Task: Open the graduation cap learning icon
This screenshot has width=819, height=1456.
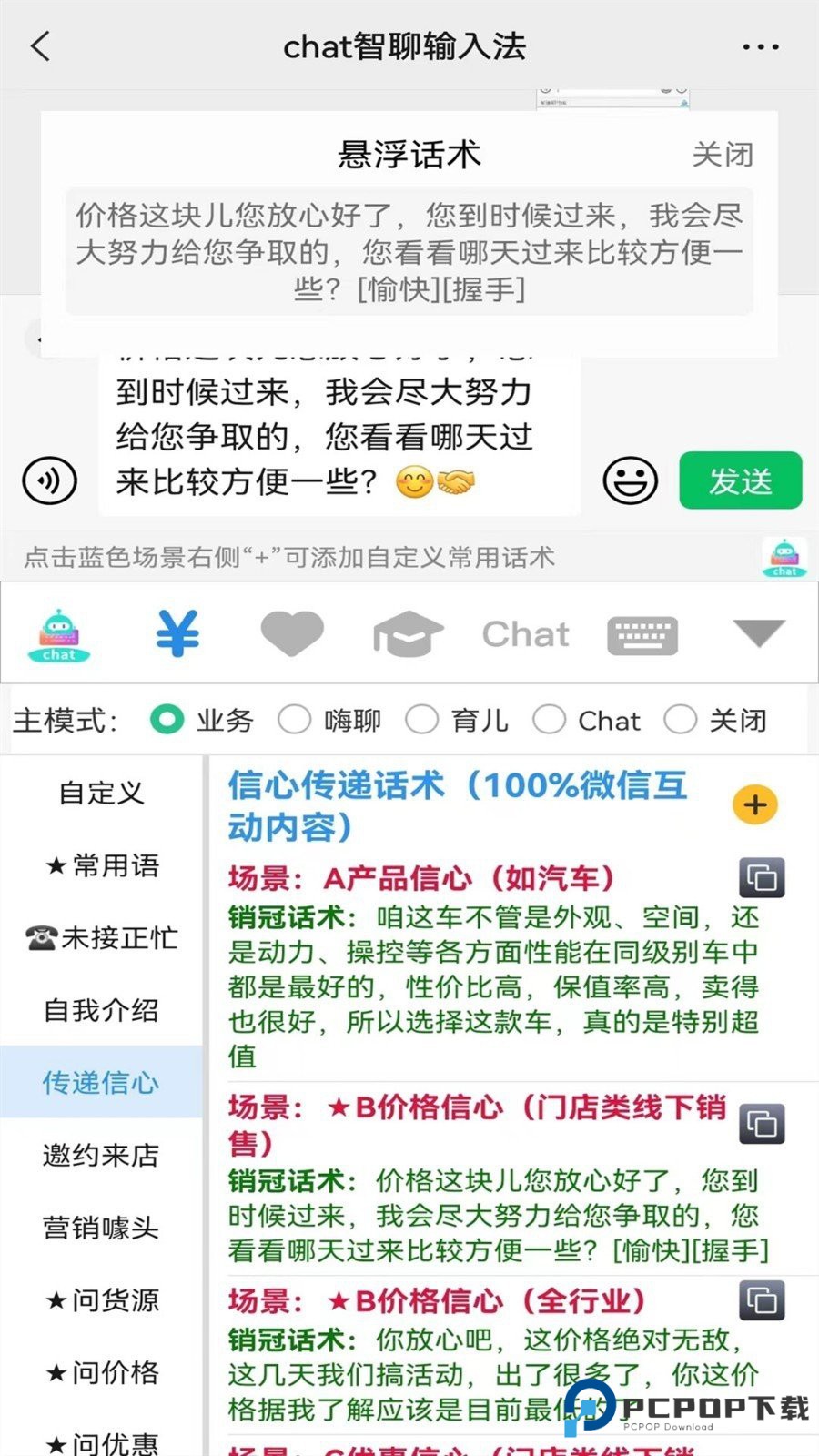Action: click(407, 632)
